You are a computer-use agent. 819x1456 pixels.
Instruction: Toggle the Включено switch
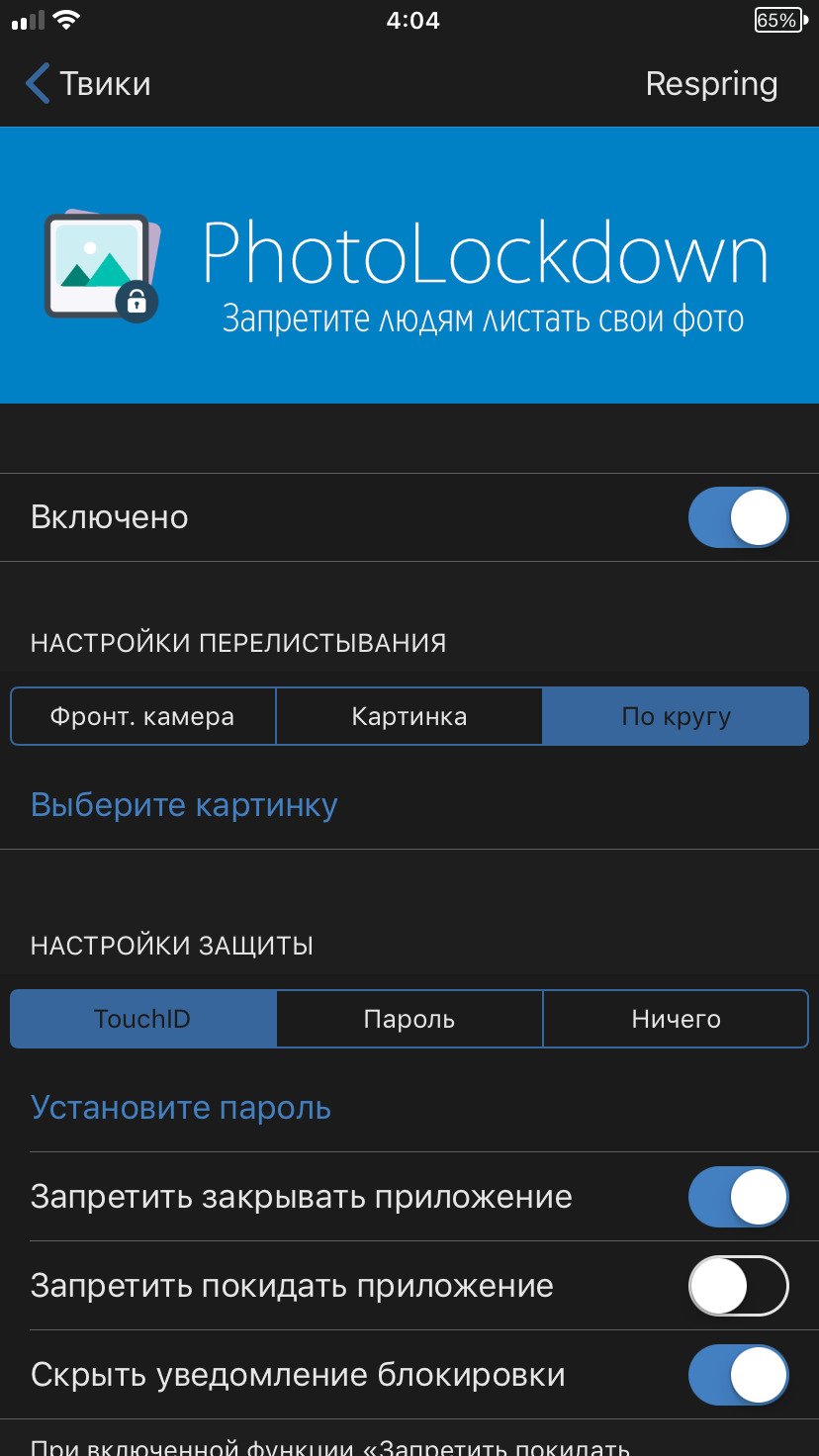pos(738,517)
